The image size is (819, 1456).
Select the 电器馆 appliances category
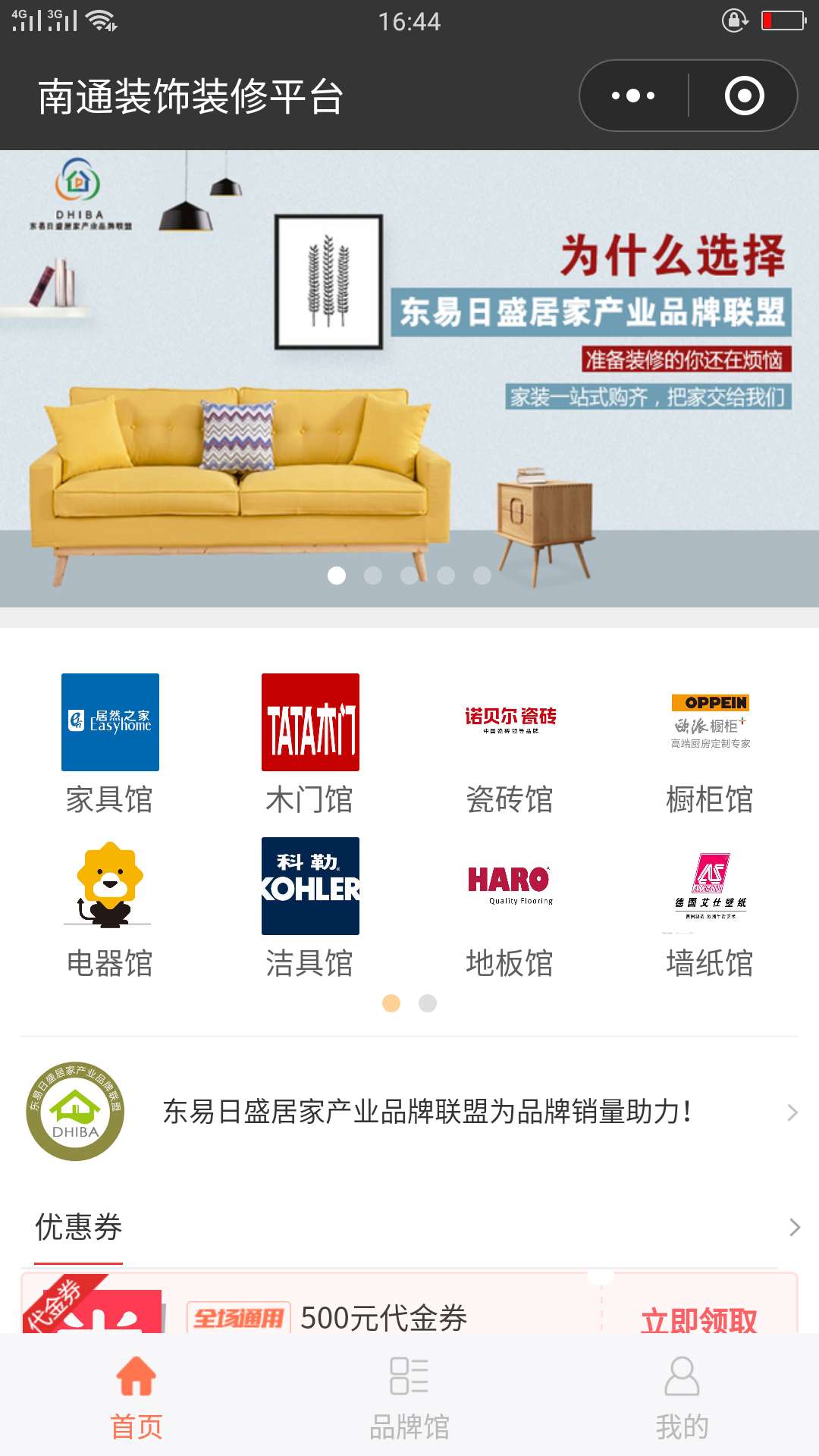(110, 908)
